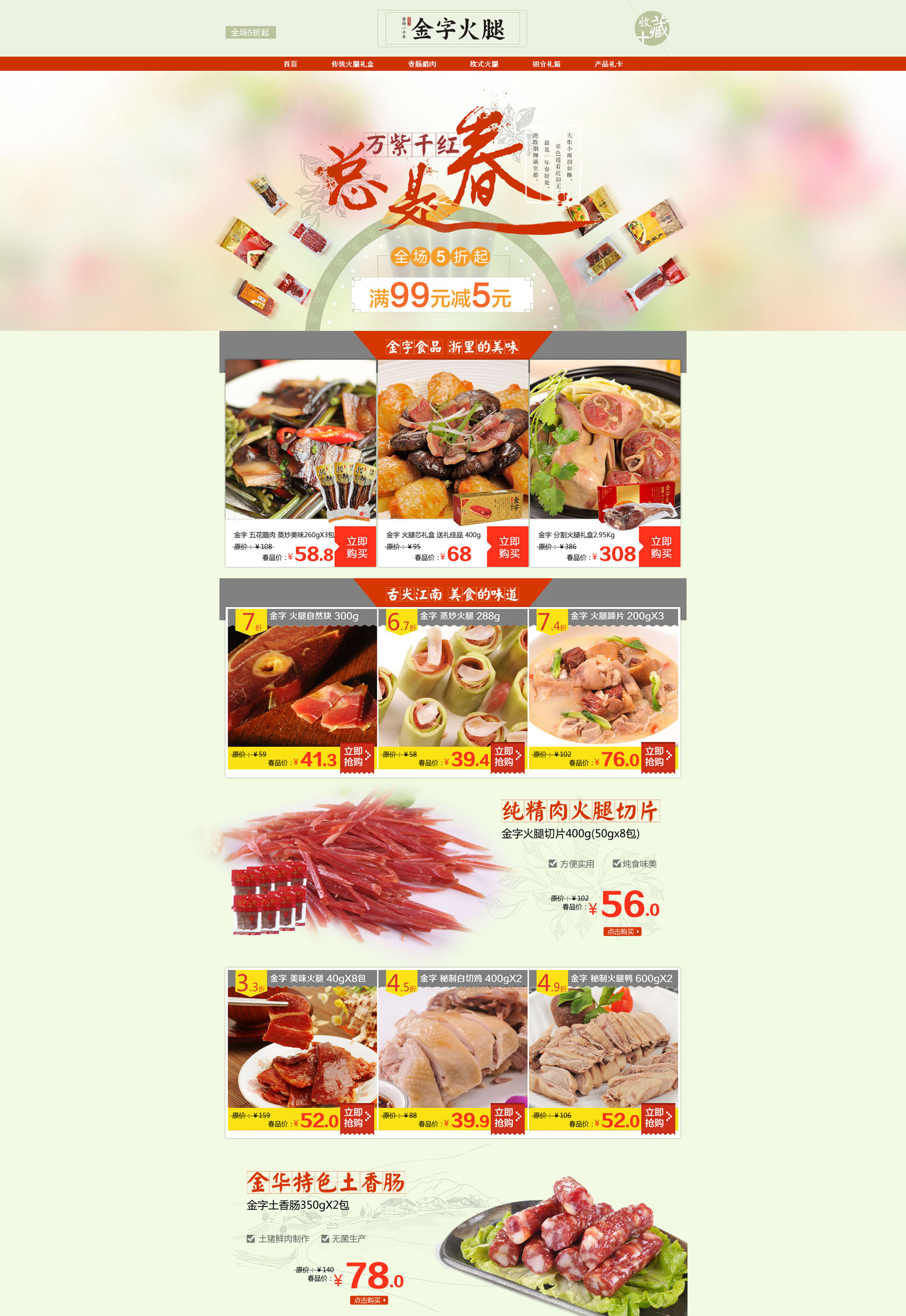Add shop to favorites via 收藏 badge

pos(652,28)
